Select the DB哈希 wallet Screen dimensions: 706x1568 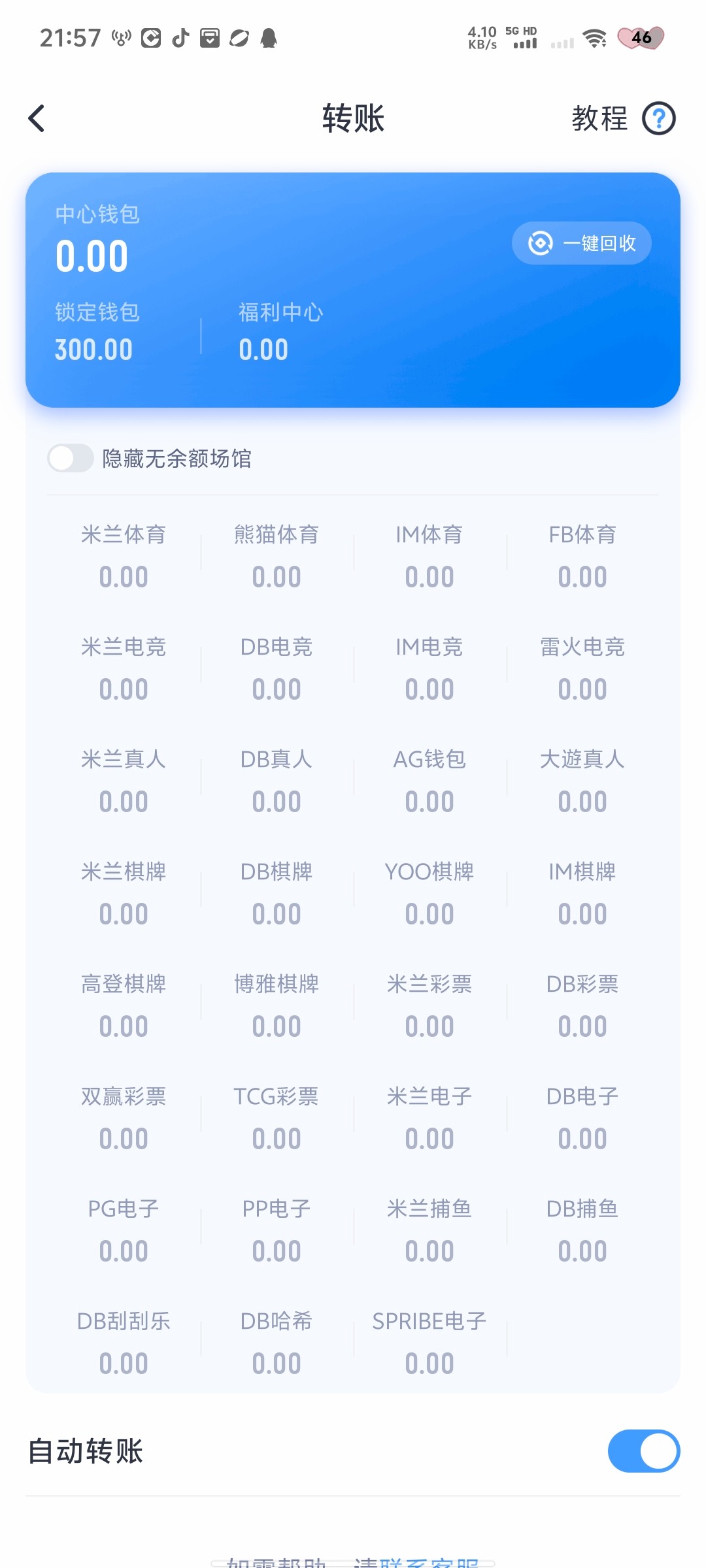coord(277,1343)
